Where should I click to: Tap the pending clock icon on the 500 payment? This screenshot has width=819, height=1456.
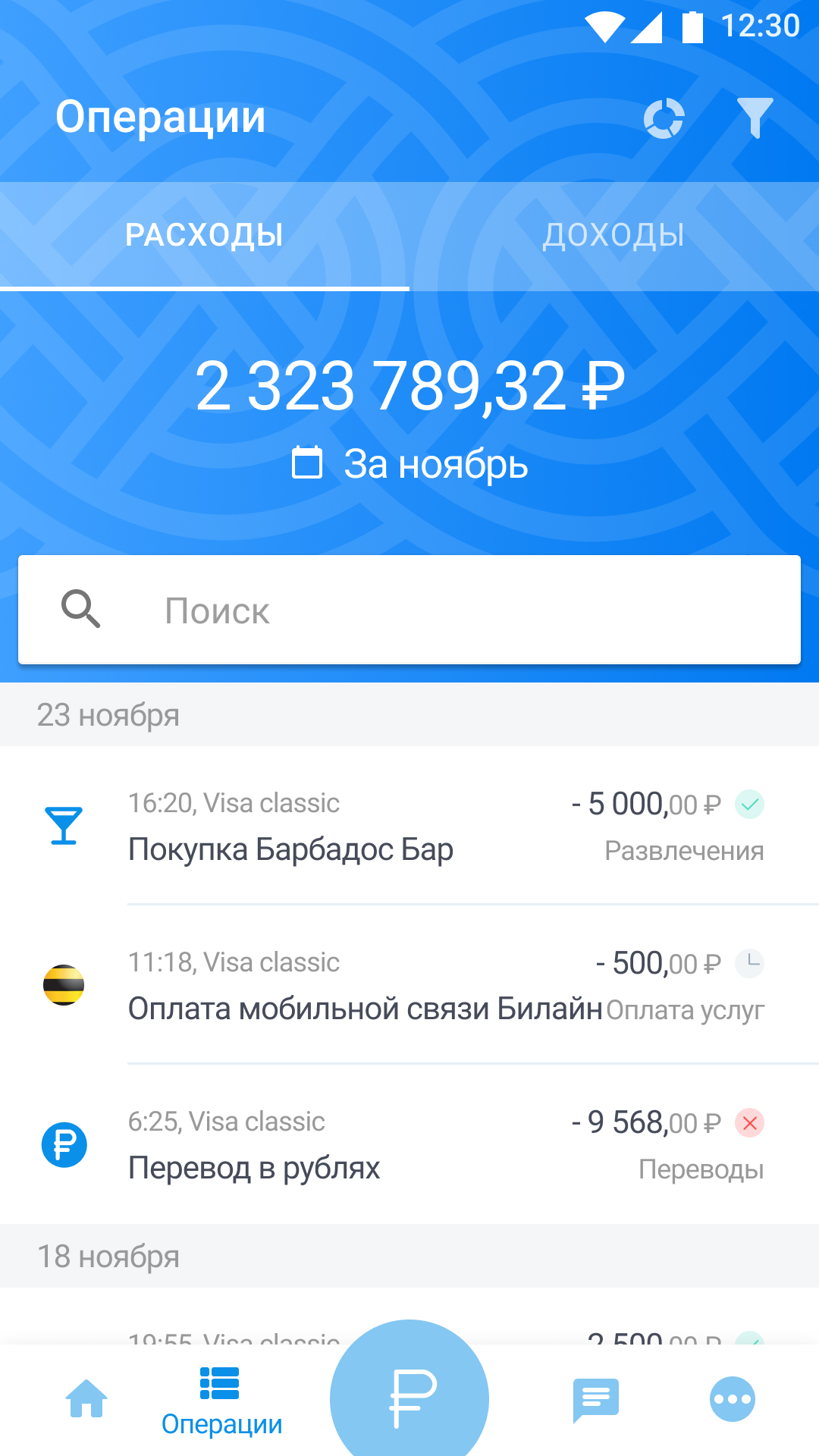[x=750, y=964]
